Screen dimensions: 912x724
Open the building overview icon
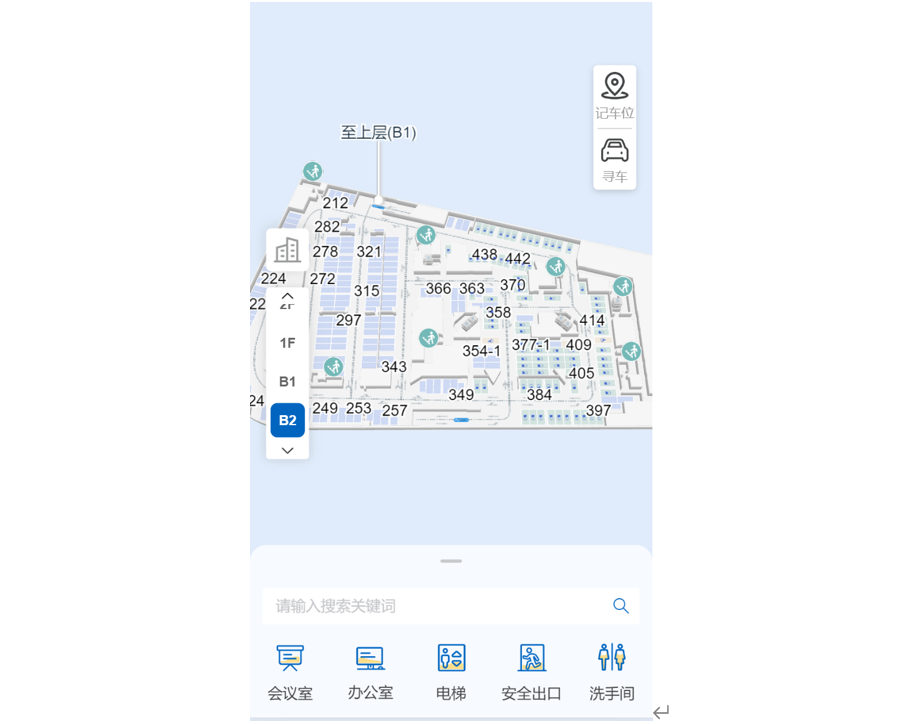pos(287,251)
